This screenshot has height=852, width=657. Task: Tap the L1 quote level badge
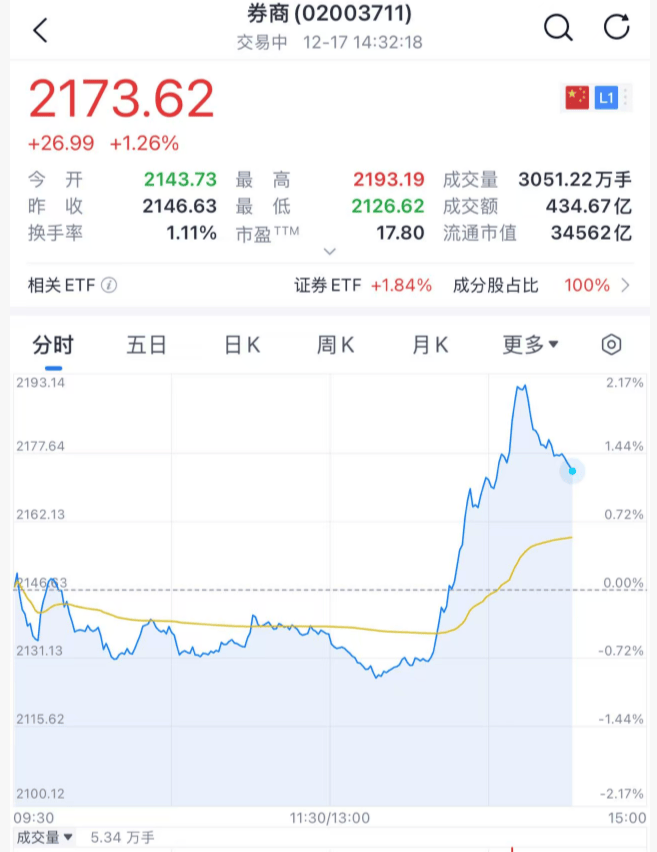point(605,97)
